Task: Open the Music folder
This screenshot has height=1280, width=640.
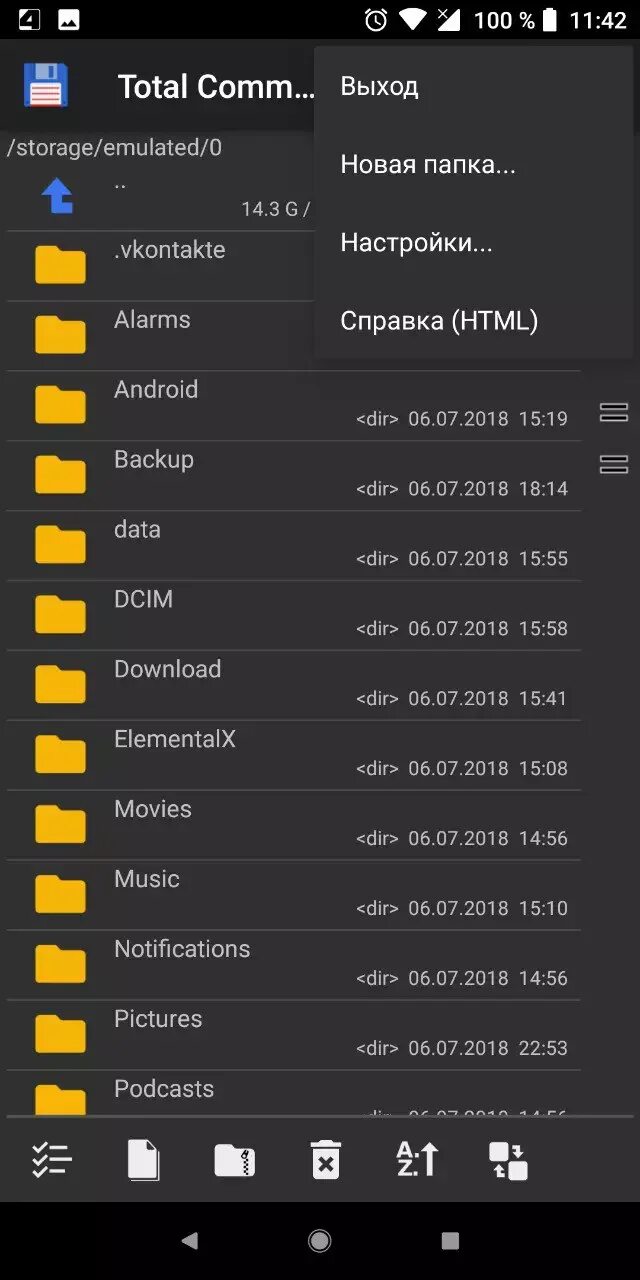Action: (293, 896)
